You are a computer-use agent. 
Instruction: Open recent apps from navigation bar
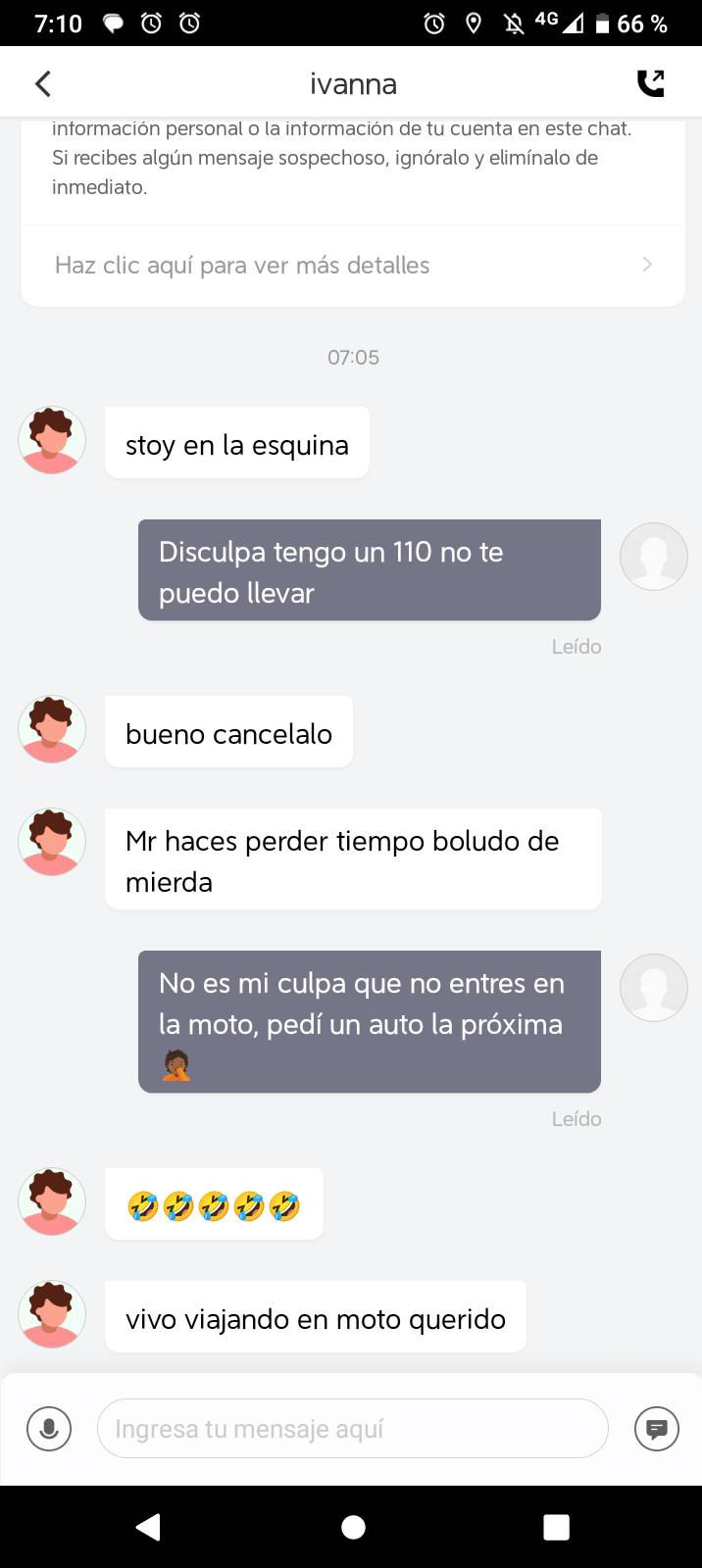point(556,1527)
